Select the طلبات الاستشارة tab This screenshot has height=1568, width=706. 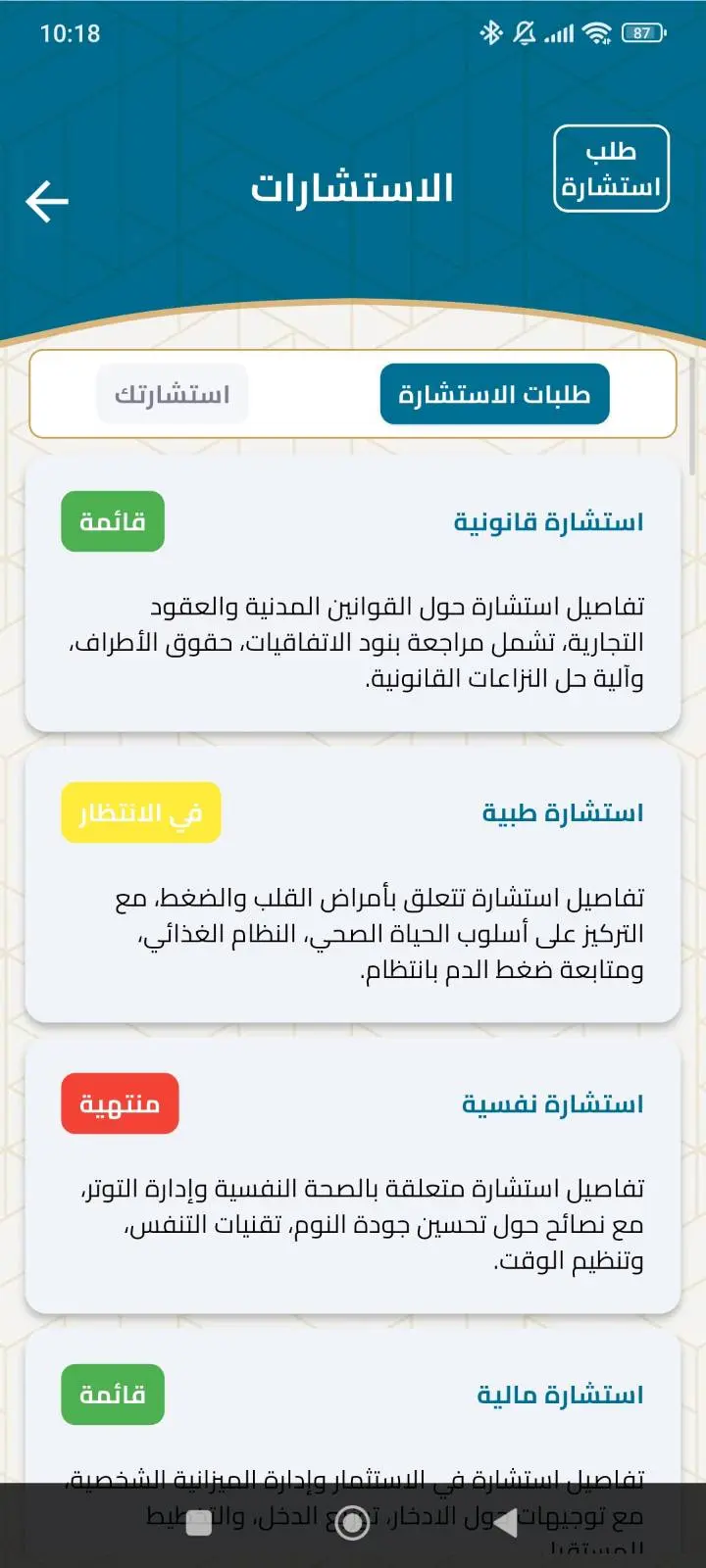click(495, 393)
